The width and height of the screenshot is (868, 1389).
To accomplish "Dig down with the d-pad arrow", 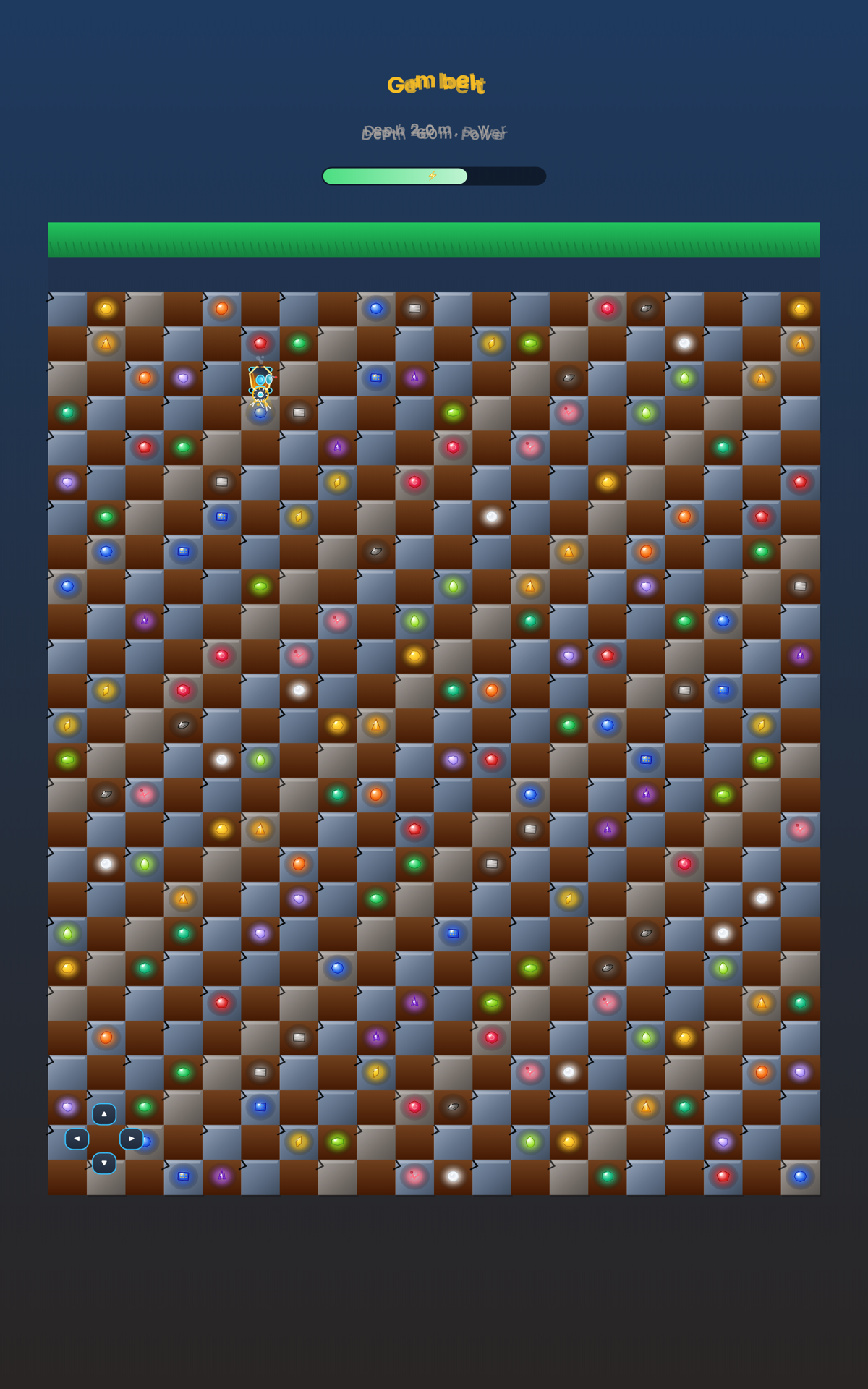I will pyautogui.click(x=104, y=1163).
